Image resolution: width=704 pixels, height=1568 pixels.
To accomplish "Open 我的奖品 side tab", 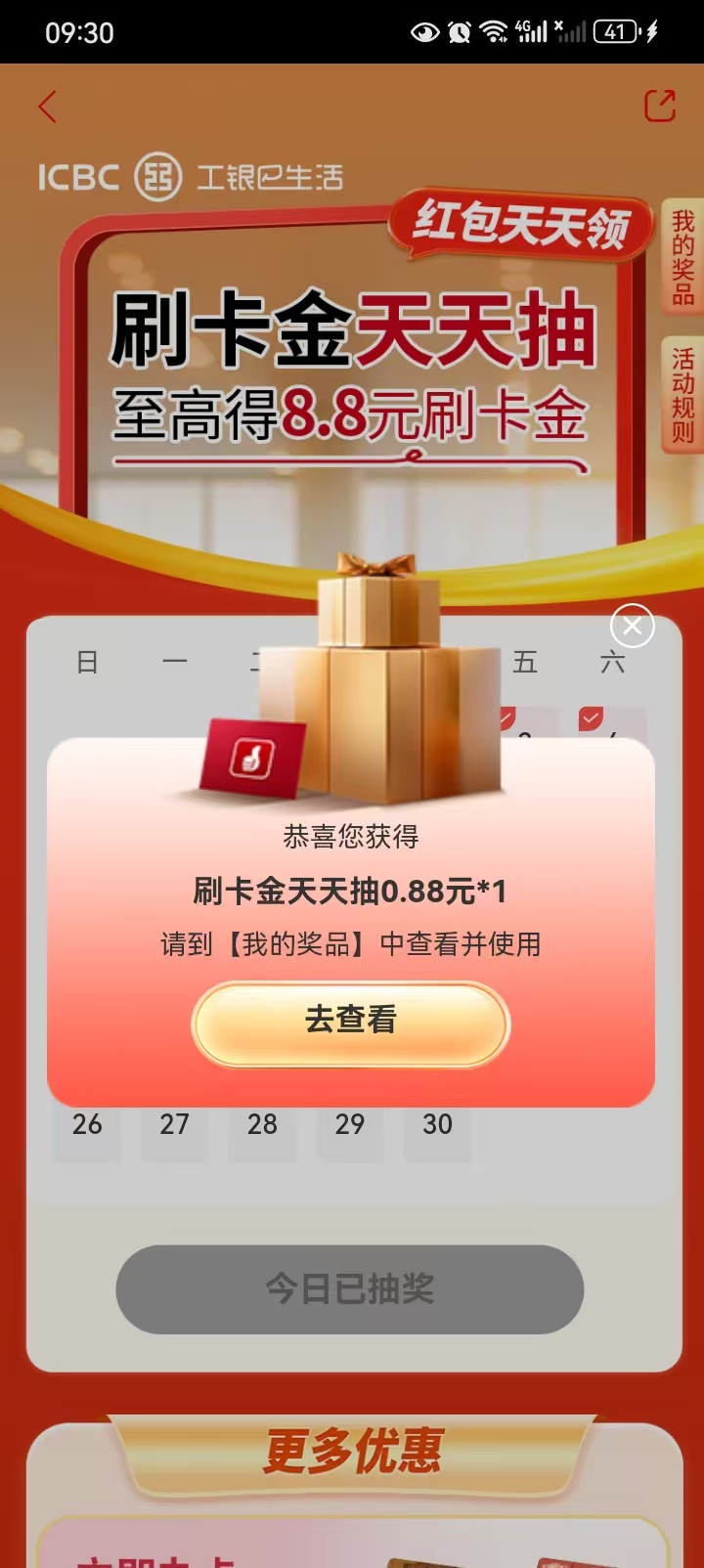I will pos(682,257).
